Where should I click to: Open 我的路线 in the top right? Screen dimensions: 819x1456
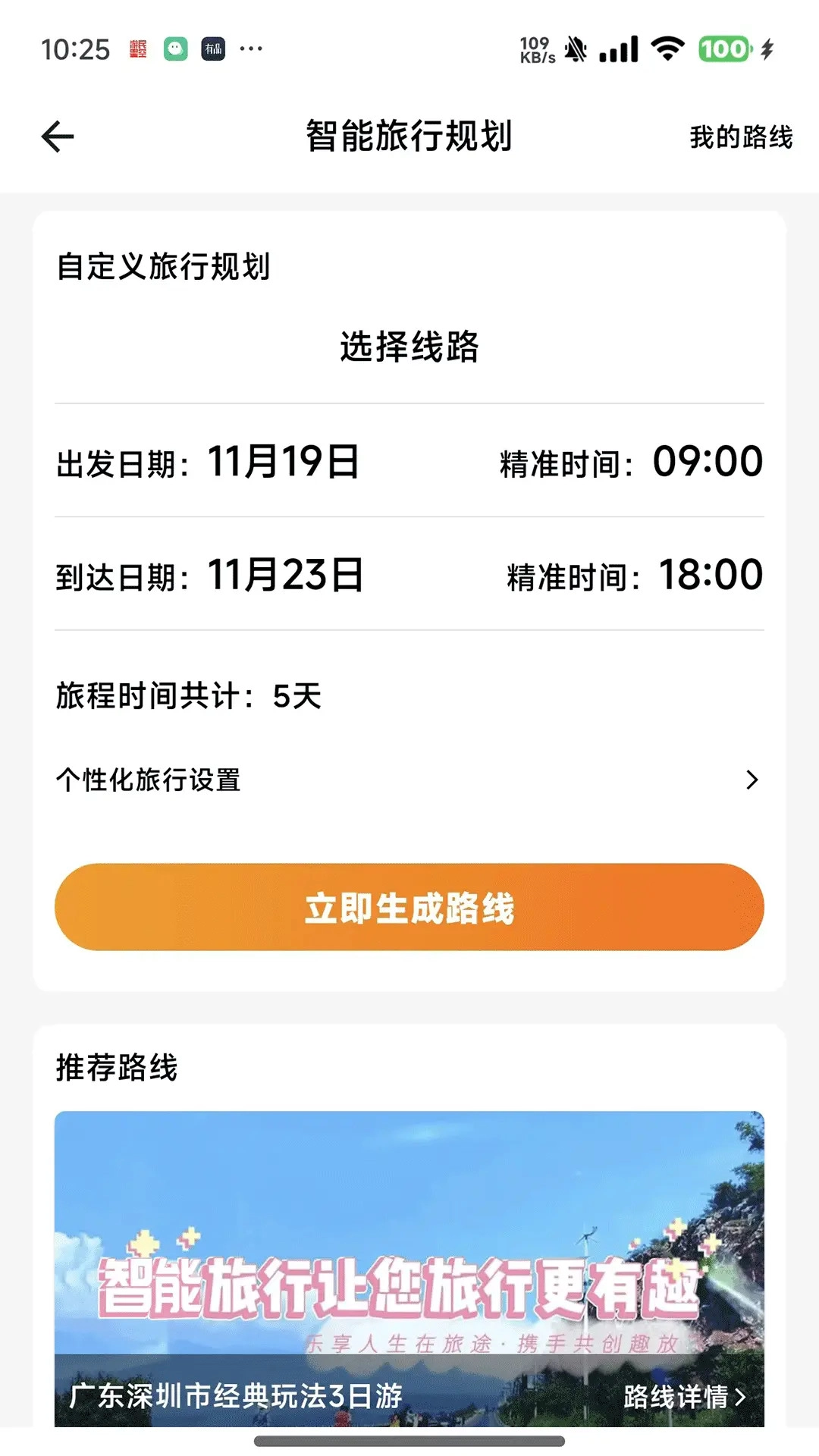click(x=740, y=135)
